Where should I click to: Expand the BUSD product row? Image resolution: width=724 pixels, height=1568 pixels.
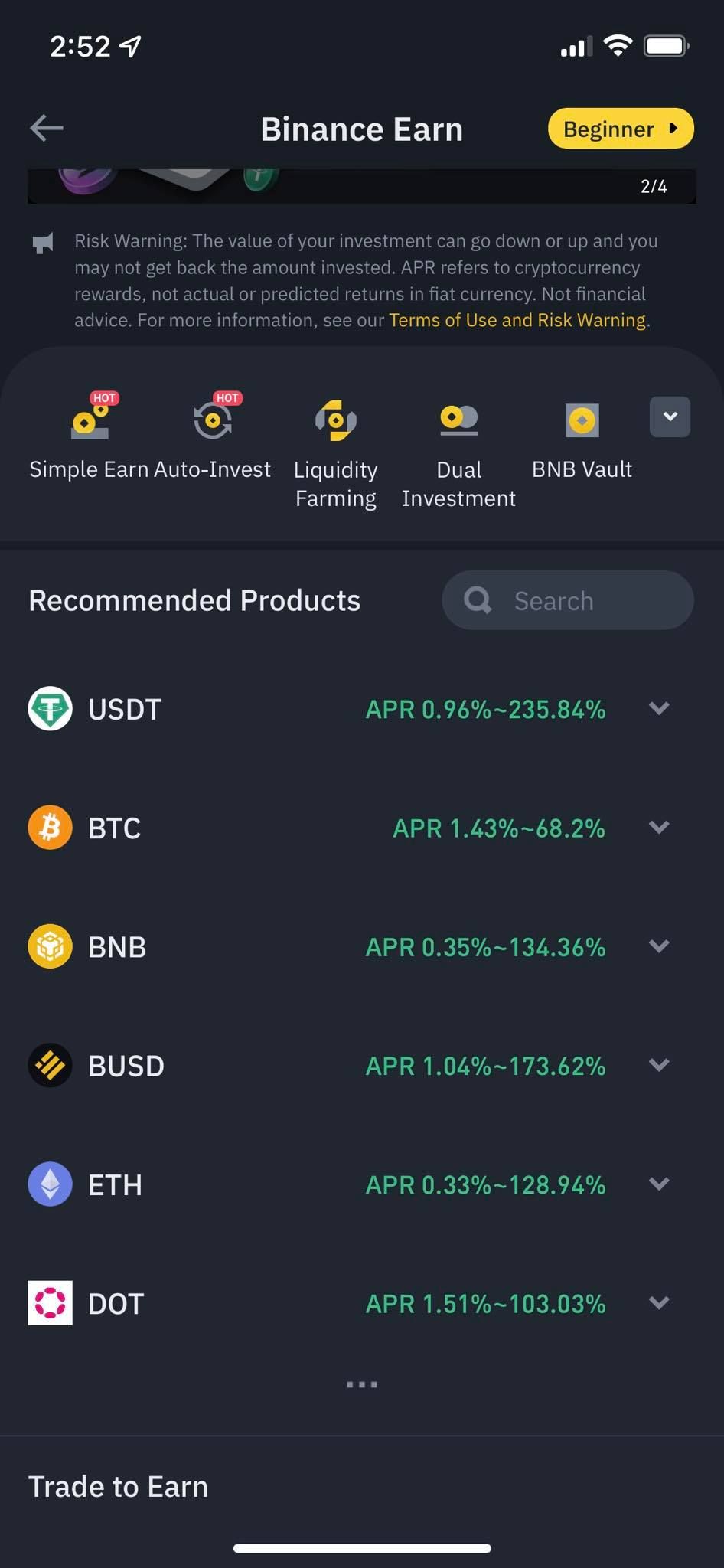click(659, 1066)
